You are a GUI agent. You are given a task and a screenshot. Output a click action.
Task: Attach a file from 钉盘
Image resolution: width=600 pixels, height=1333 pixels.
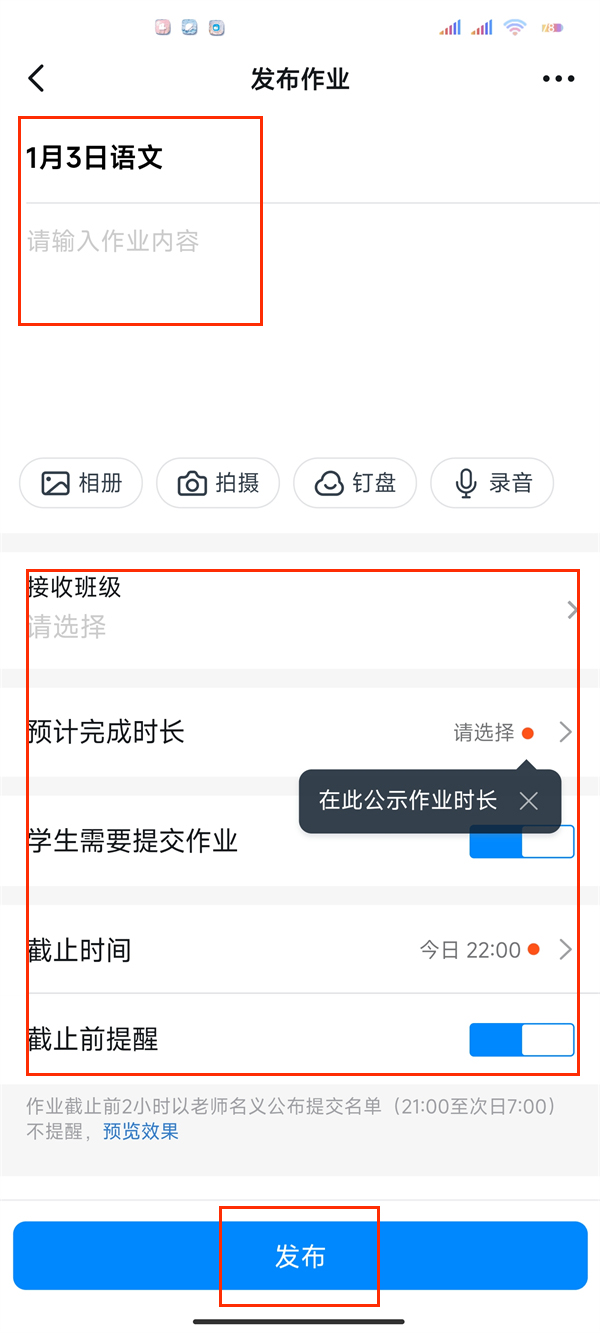[x=355, y=484]
